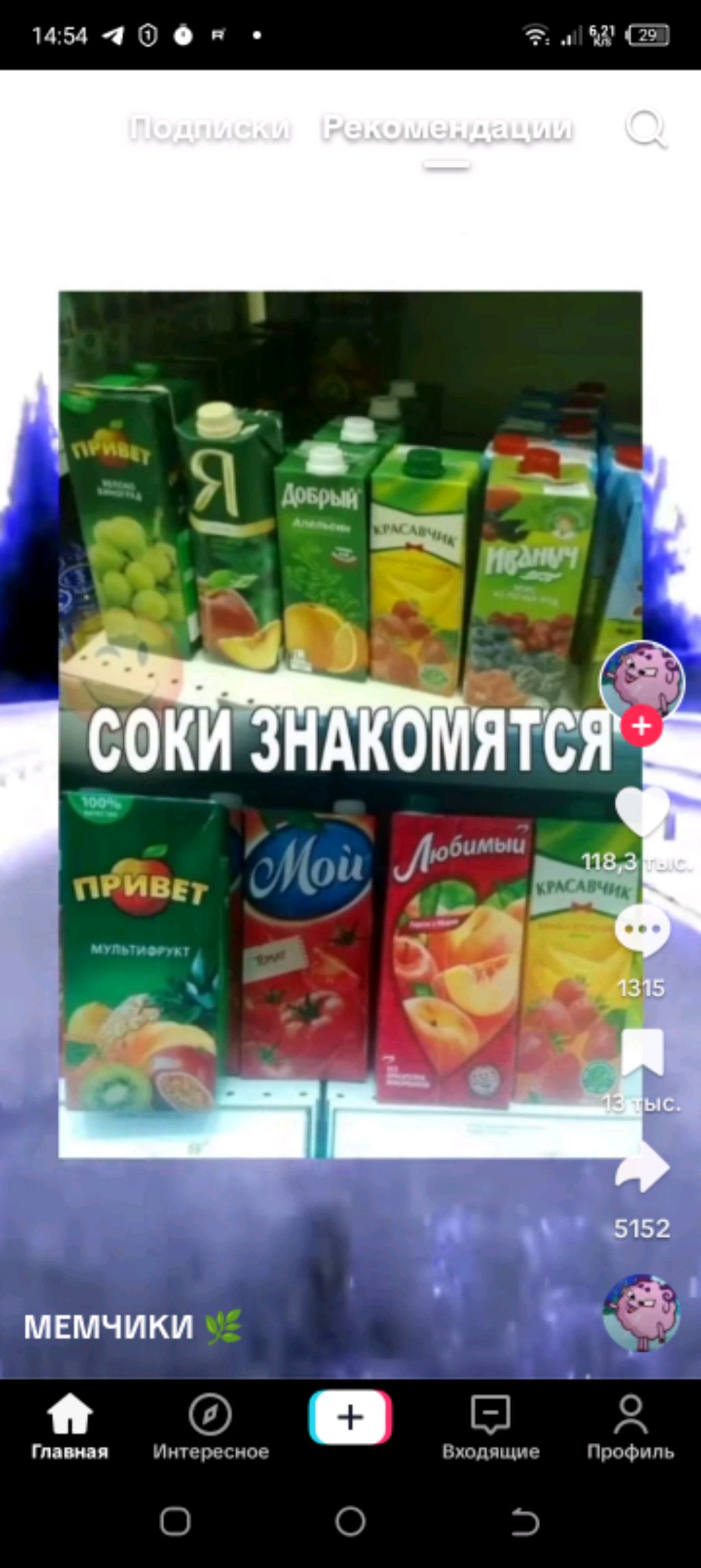Open the search magnifier icon
The width and height of the screenshot is (701, 1568).
(646, 128)
